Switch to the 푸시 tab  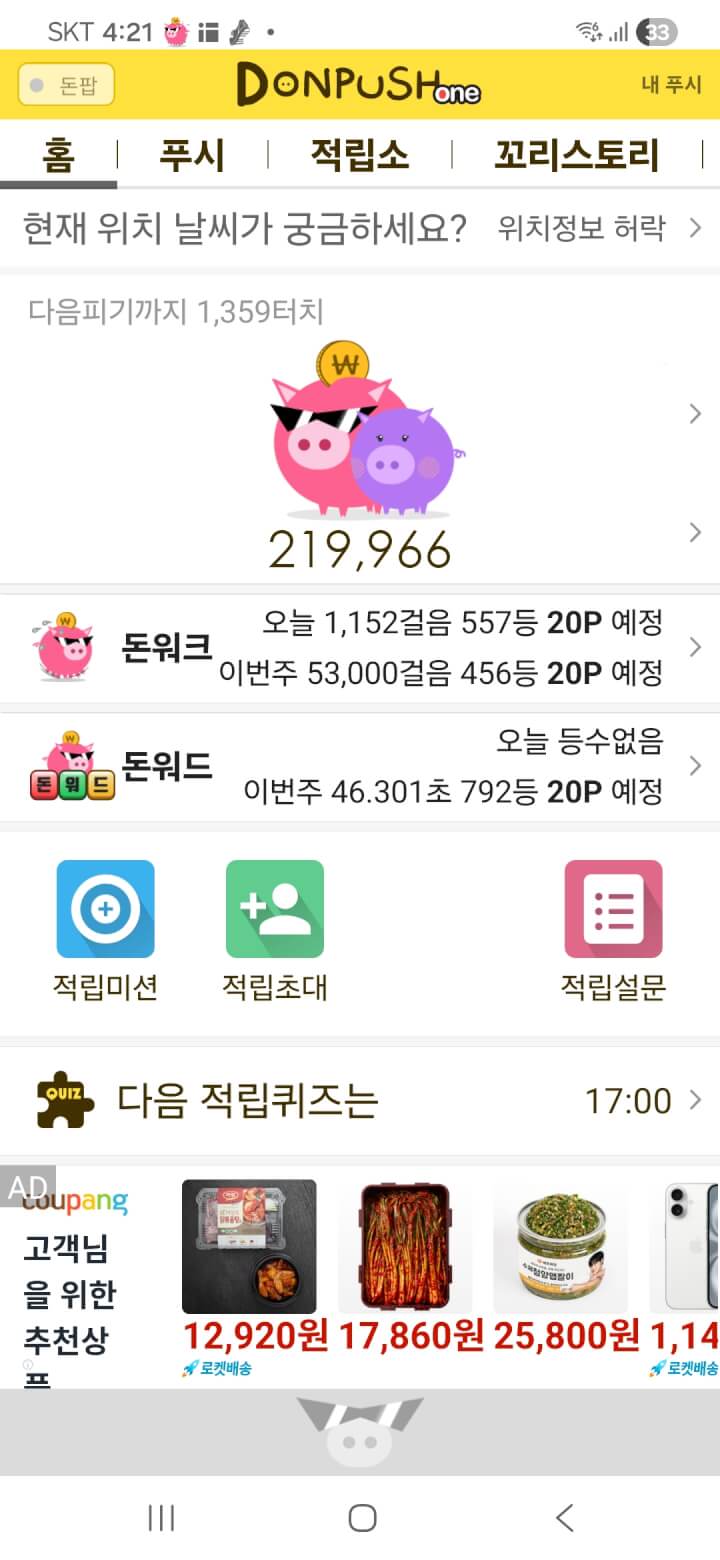192,155
